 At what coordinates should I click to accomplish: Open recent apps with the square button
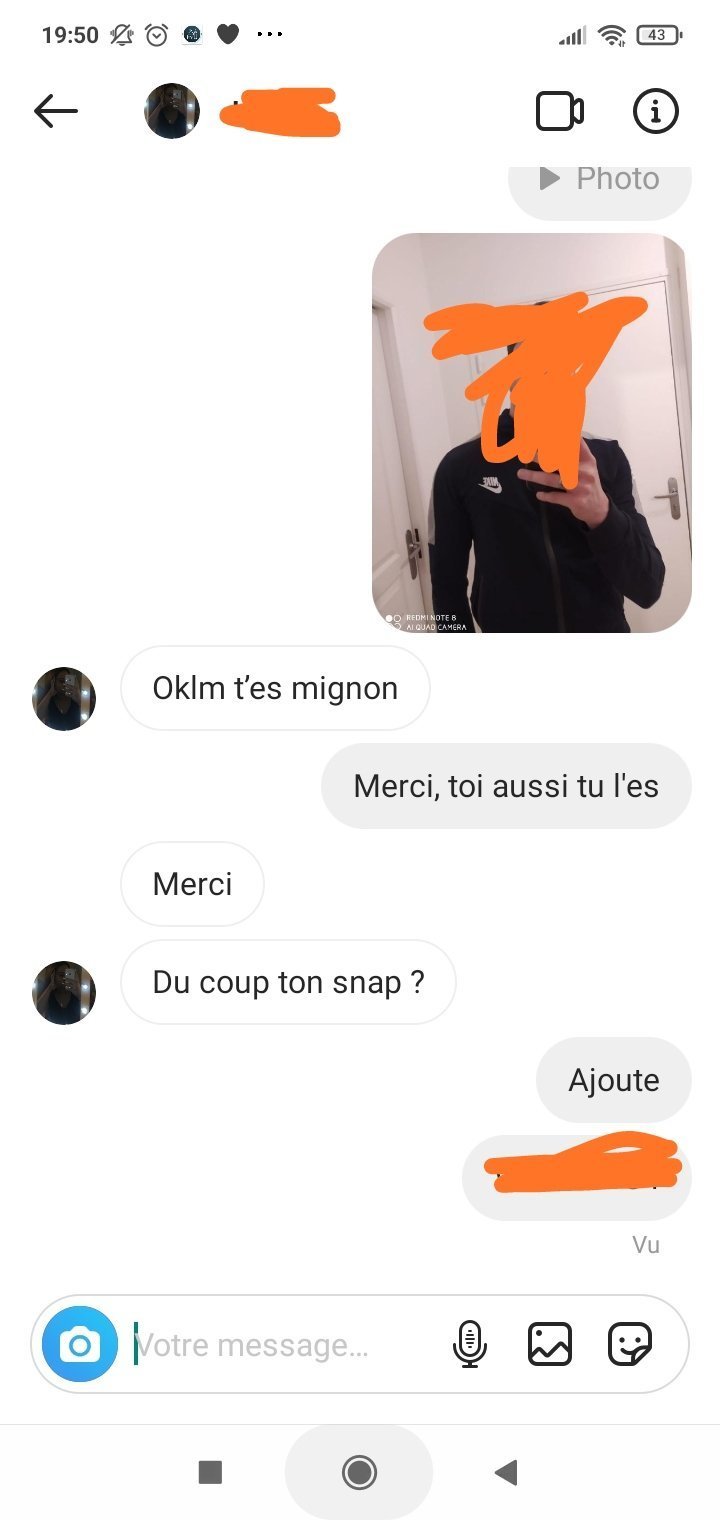[210, 1472]
